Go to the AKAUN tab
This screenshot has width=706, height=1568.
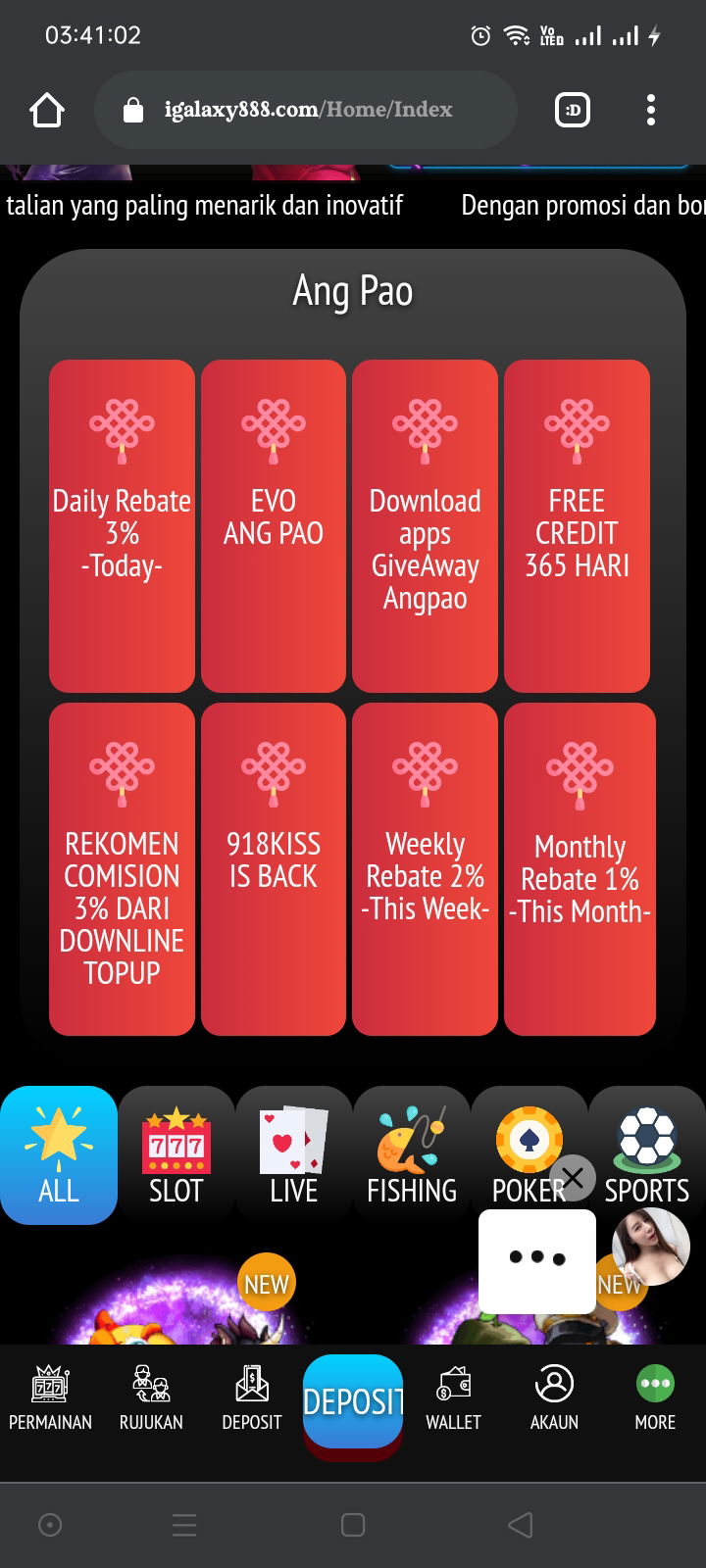tap(554, 1398)
